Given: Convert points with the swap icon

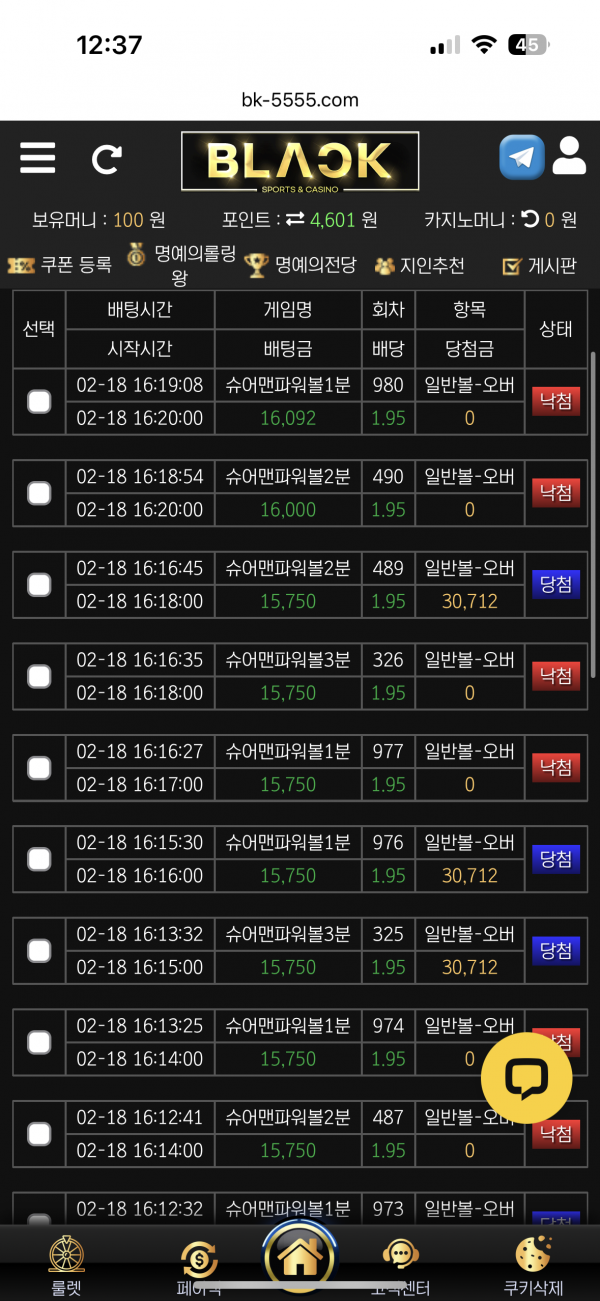Looking at the screenshot, I should pos(295,219).
